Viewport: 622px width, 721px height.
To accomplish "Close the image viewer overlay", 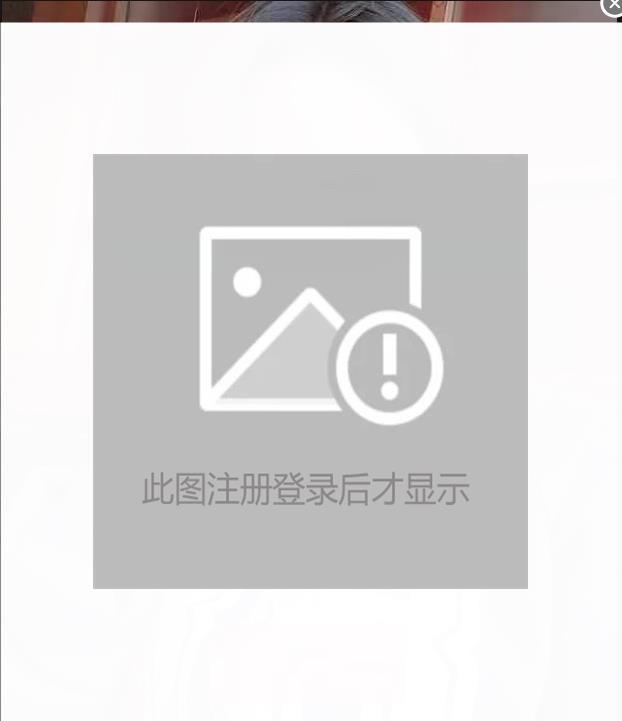I will 613,5.
